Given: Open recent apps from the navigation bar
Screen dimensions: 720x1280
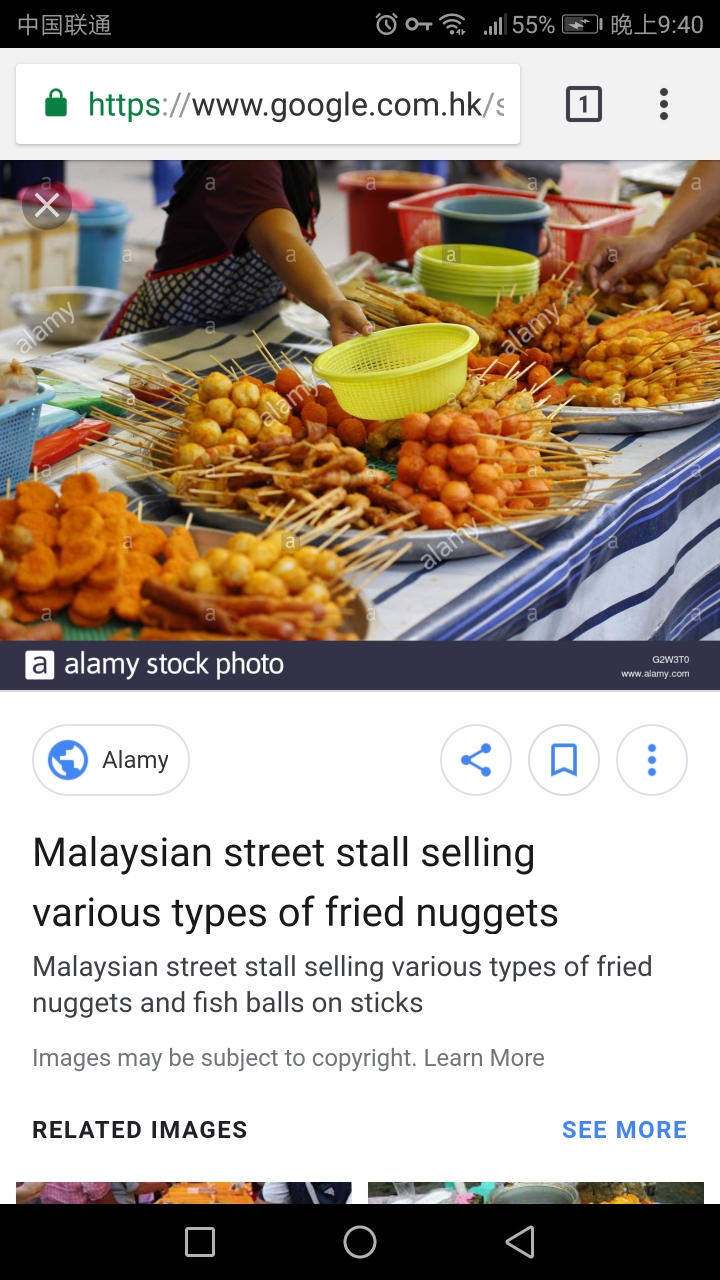Looking at the screenshot, I should click(200, 1242).
